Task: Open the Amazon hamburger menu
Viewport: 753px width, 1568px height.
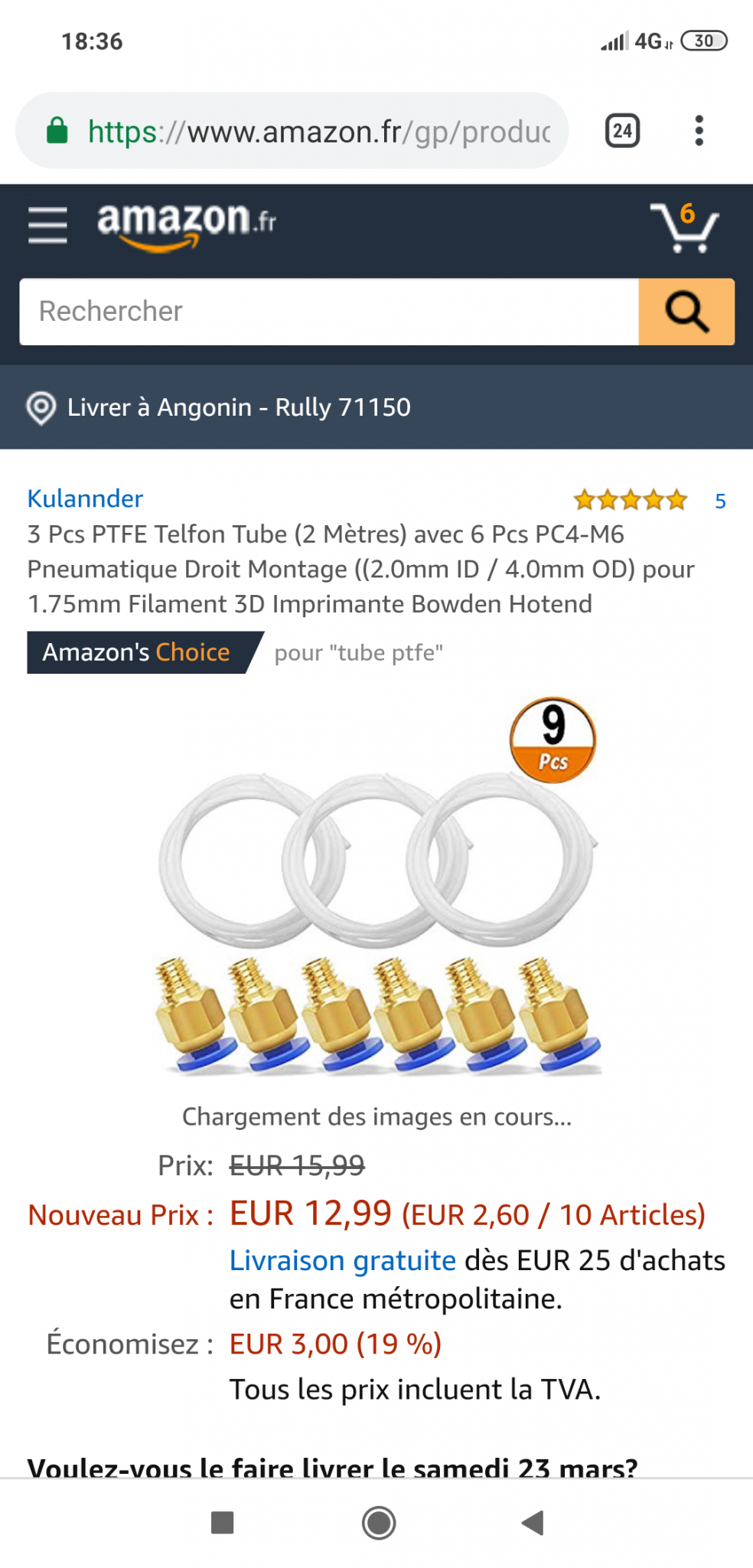Action: click(x=47, y=225)
